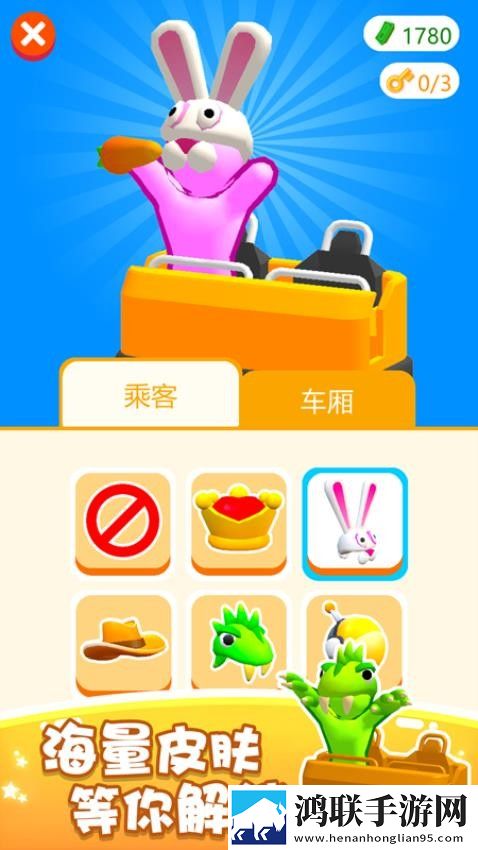Close the skin shop with the X
Image resolution: width=478 pixels, height=850 pixels.
click(33, 36)
